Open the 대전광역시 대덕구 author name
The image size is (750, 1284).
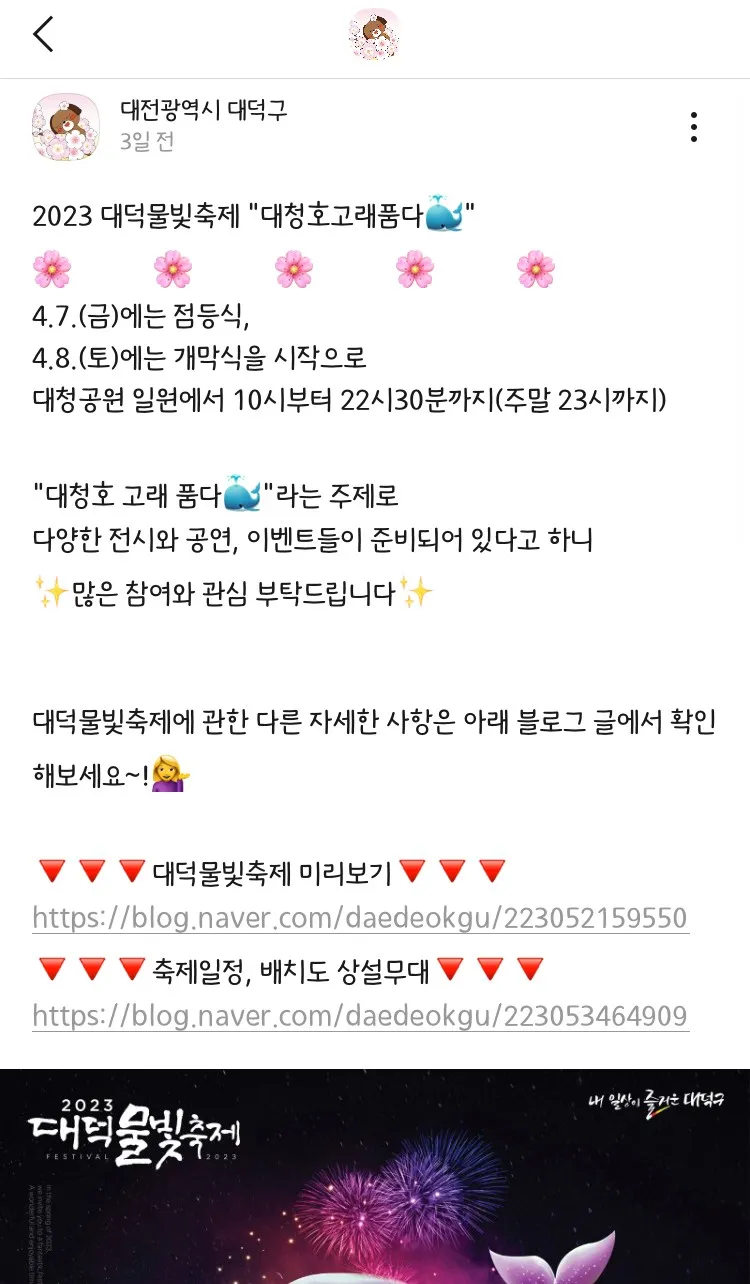click(203, 110)
